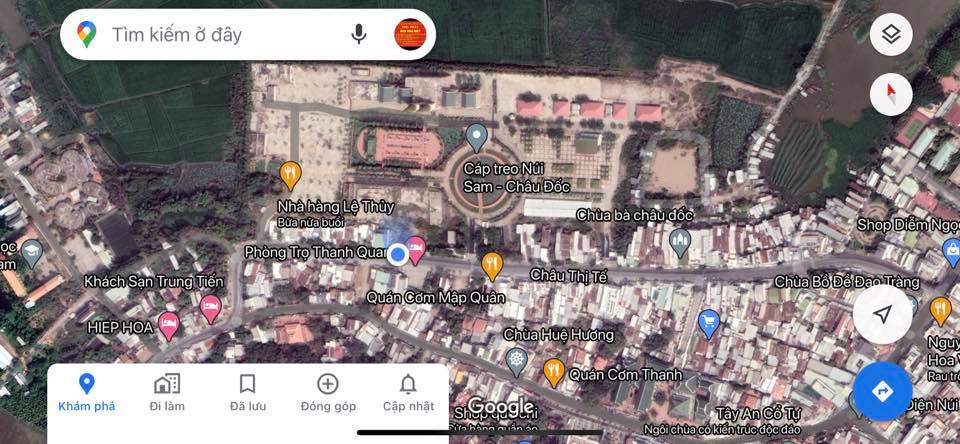Open the 'Tìm kiếm ở đây' search box

220,35
